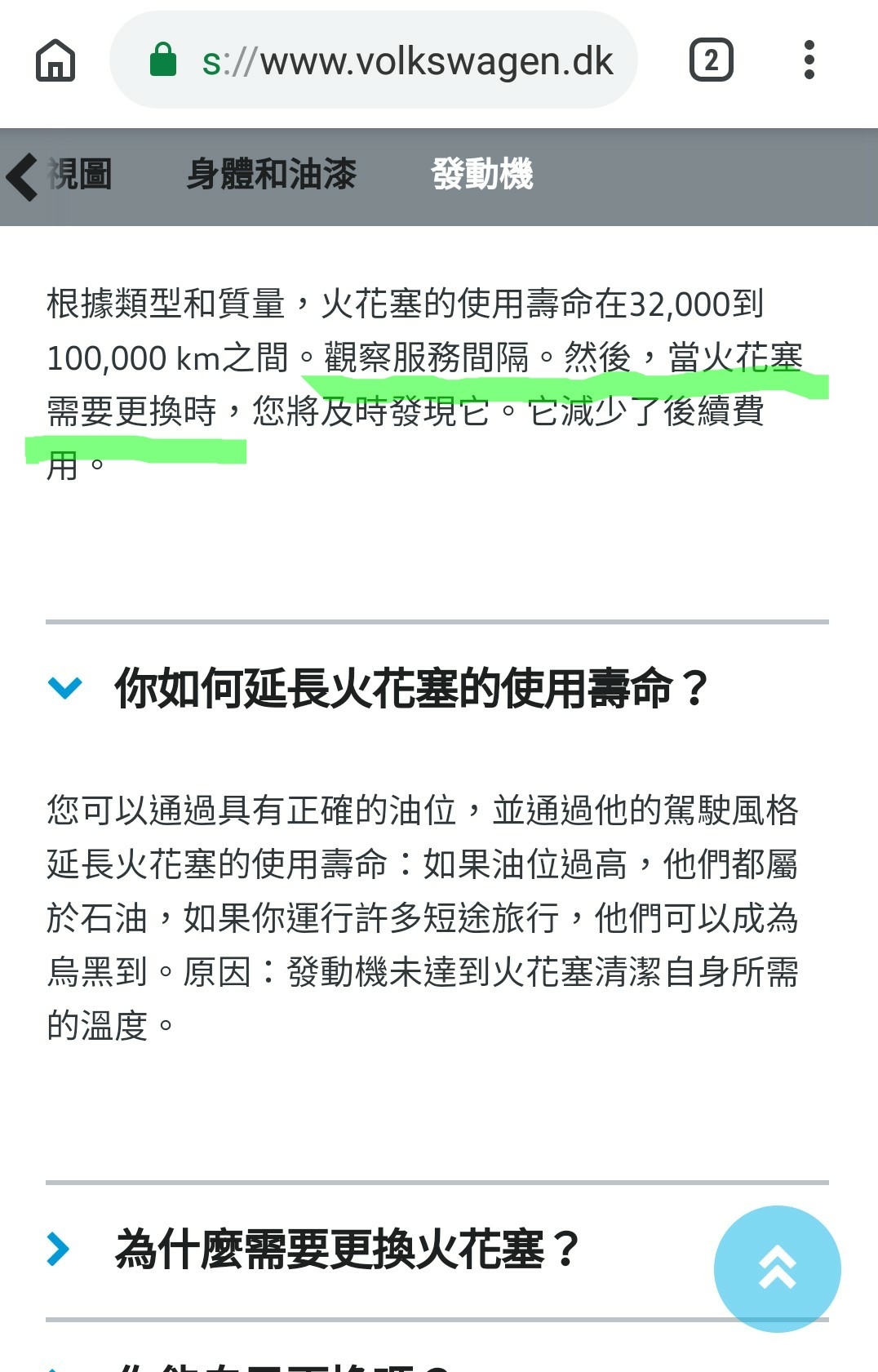Jump back to top with the floating button
The width and height of the screenshot is (878, 1372).
click(x=777, y=1268)
